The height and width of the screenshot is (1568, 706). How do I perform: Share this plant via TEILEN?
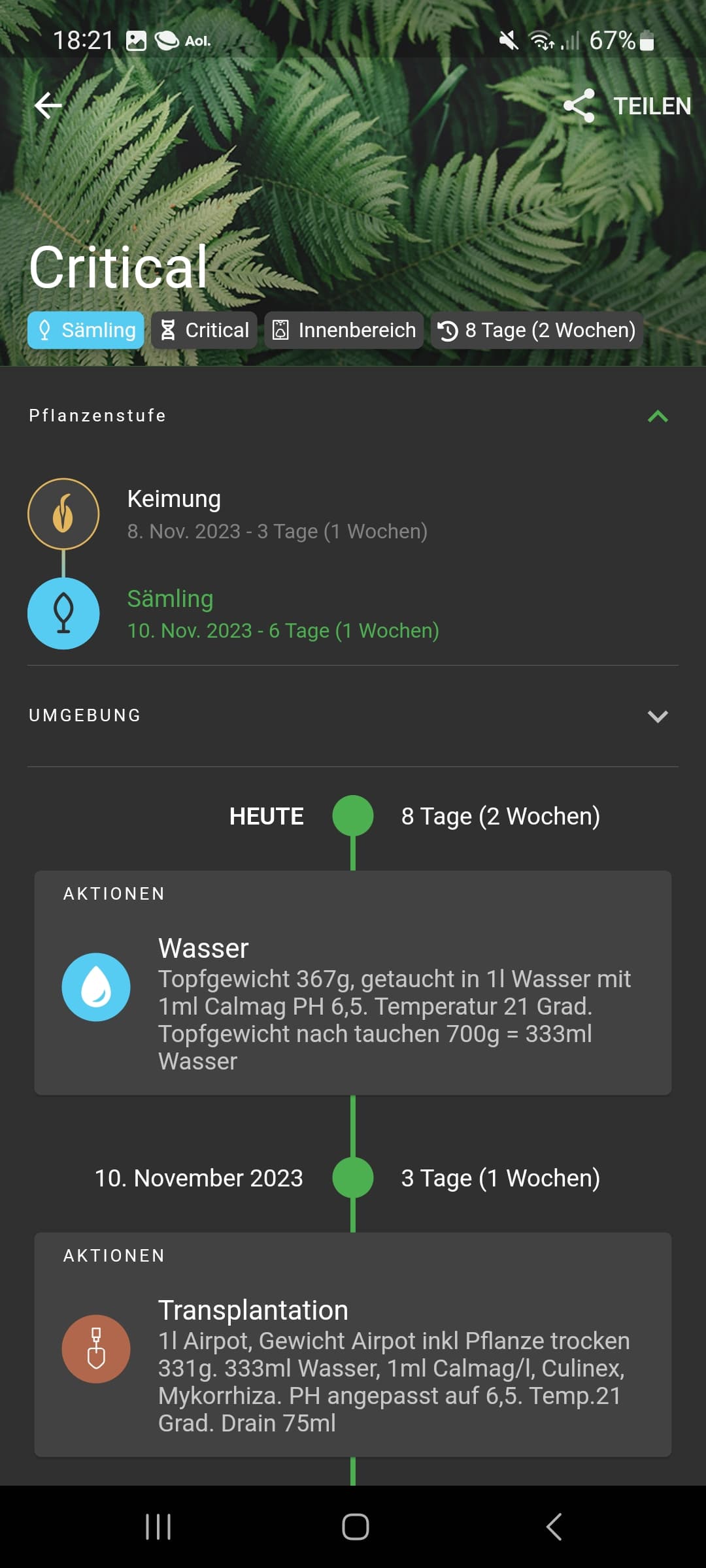pyautogui.click(x=628, y=106)
